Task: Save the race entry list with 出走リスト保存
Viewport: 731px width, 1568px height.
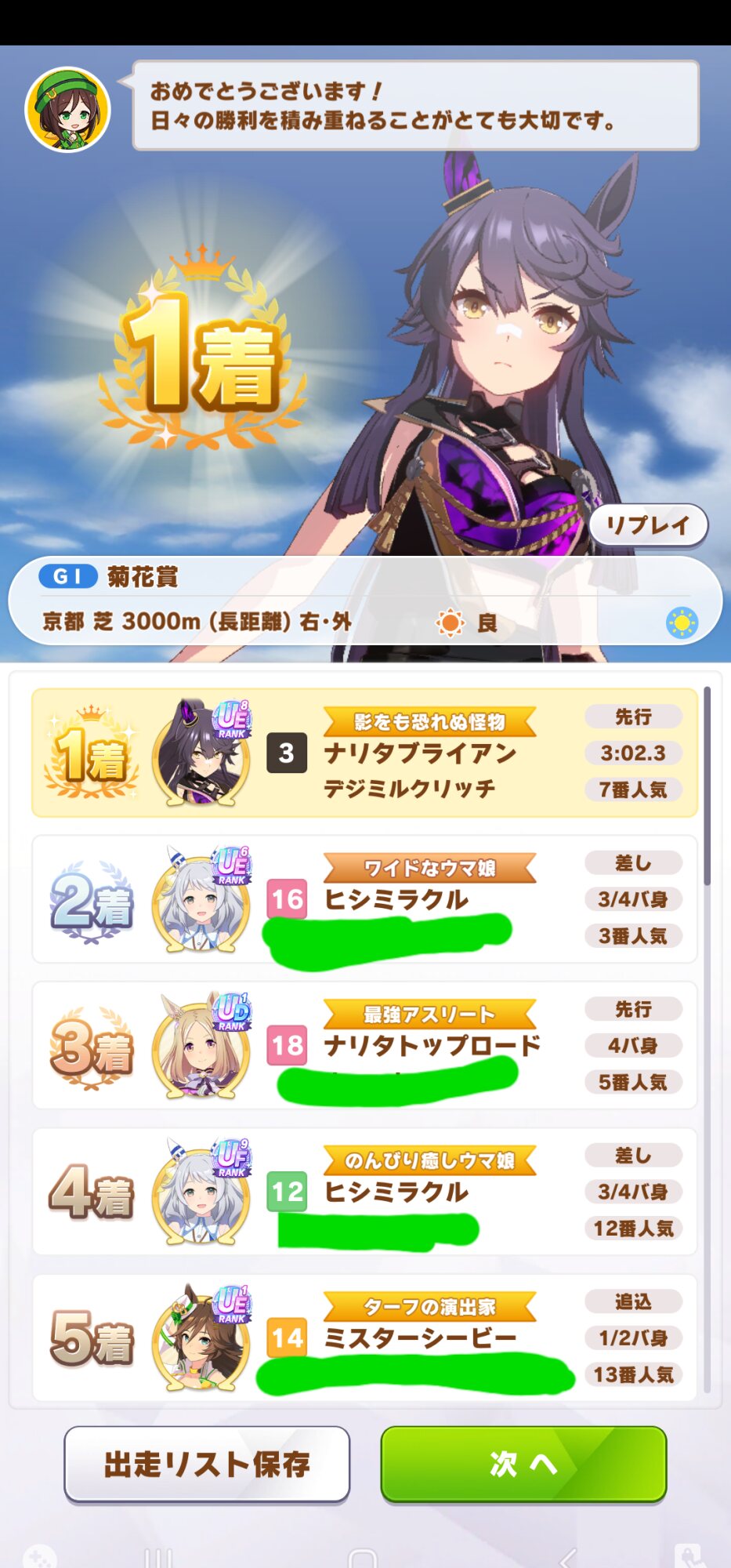Action: pos(207,1464)
